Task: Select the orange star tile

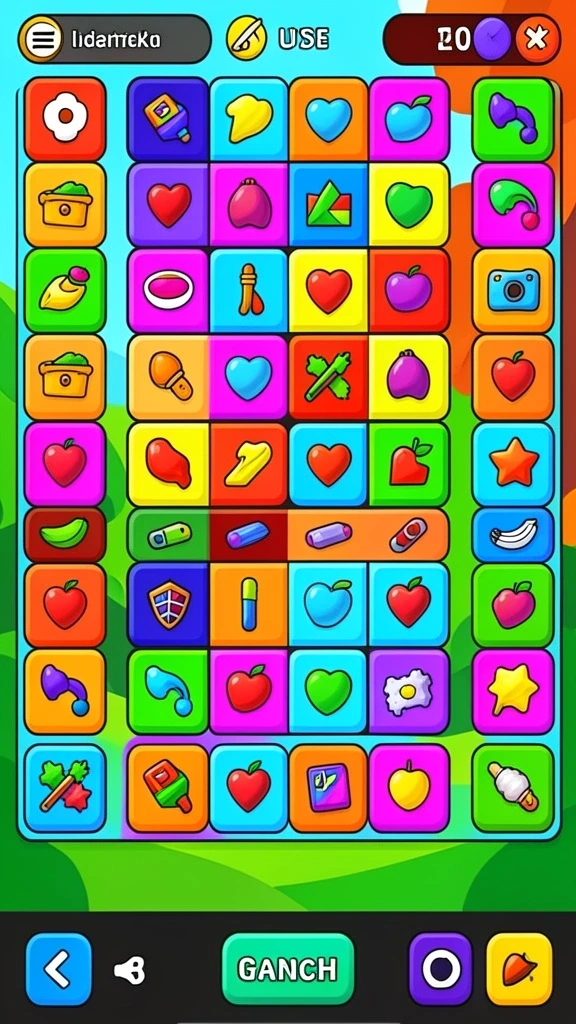Action: point(513,462)
